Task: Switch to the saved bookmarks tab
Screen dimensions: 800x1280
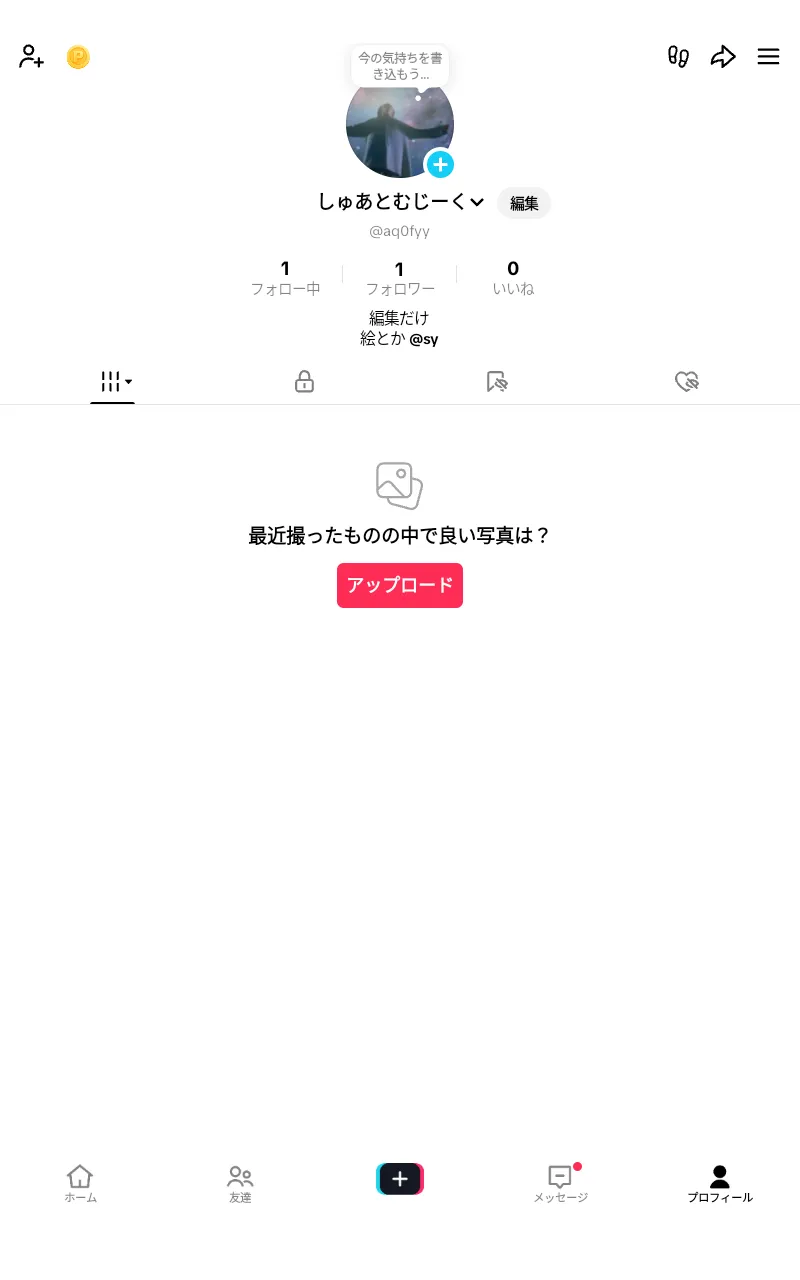Action: [496, 381]
